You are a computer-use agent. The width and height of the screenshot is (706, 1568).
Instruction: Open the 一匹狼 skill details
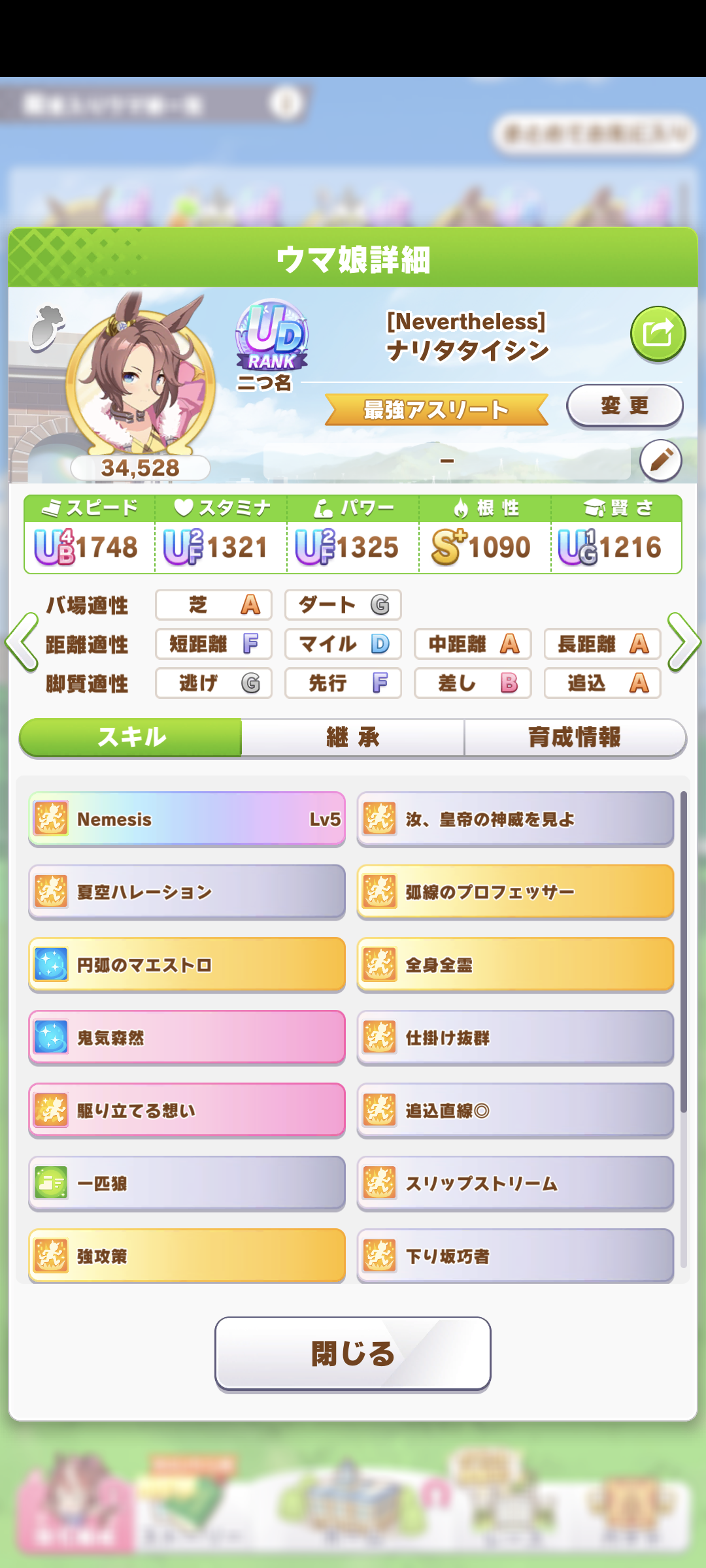[187, 1183]
